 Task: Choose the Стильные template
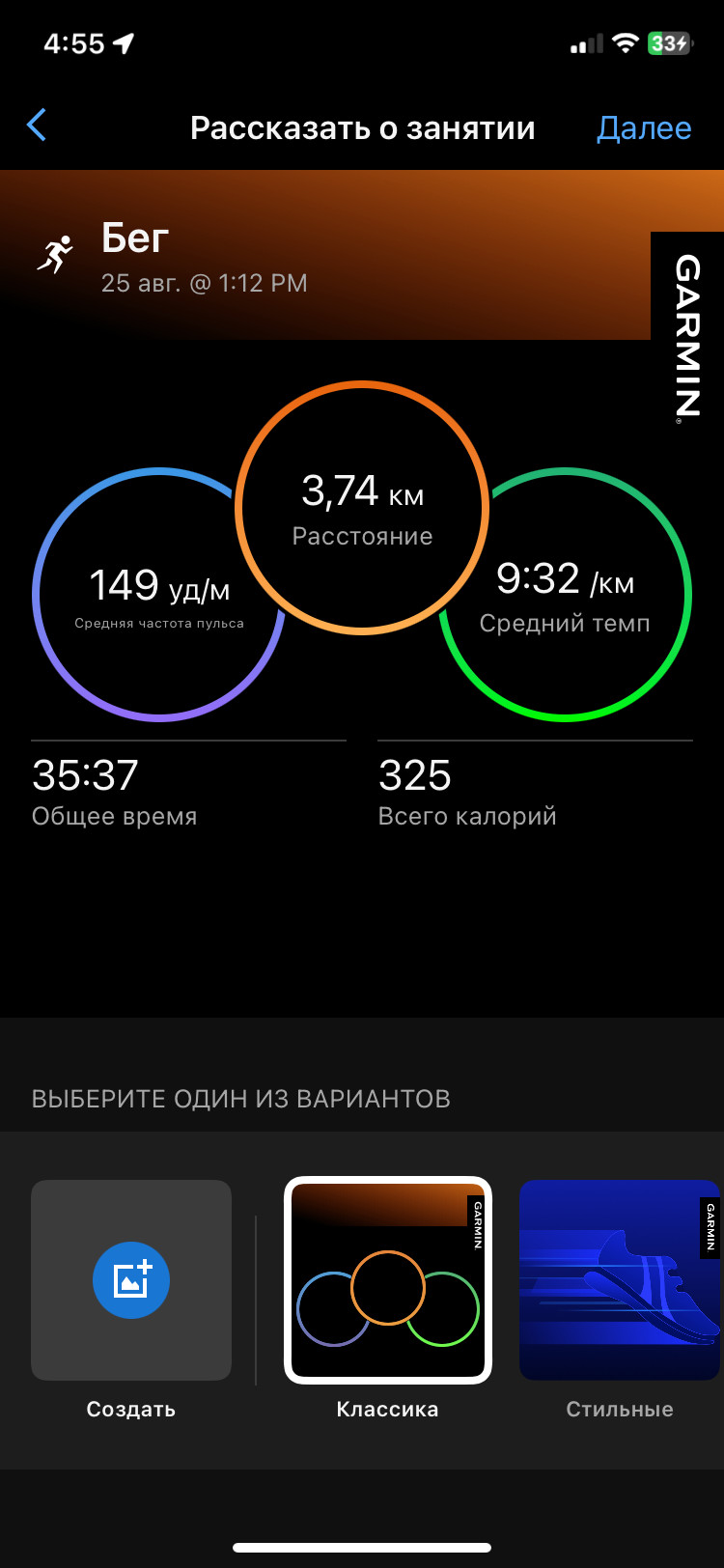click(620, 1280)
